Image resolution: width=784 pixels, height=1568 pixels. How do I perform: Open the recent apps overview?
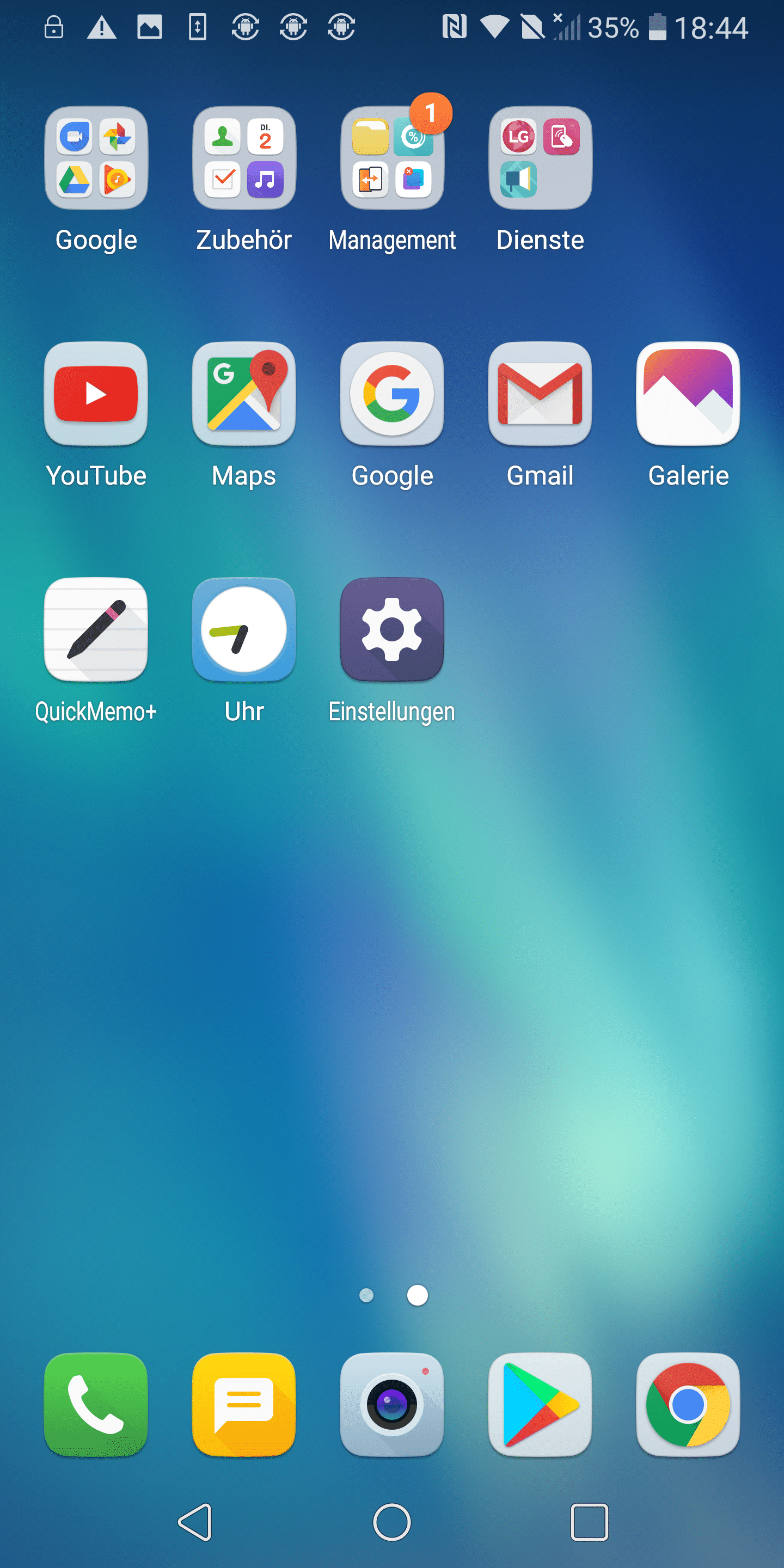coord(589,1522)
